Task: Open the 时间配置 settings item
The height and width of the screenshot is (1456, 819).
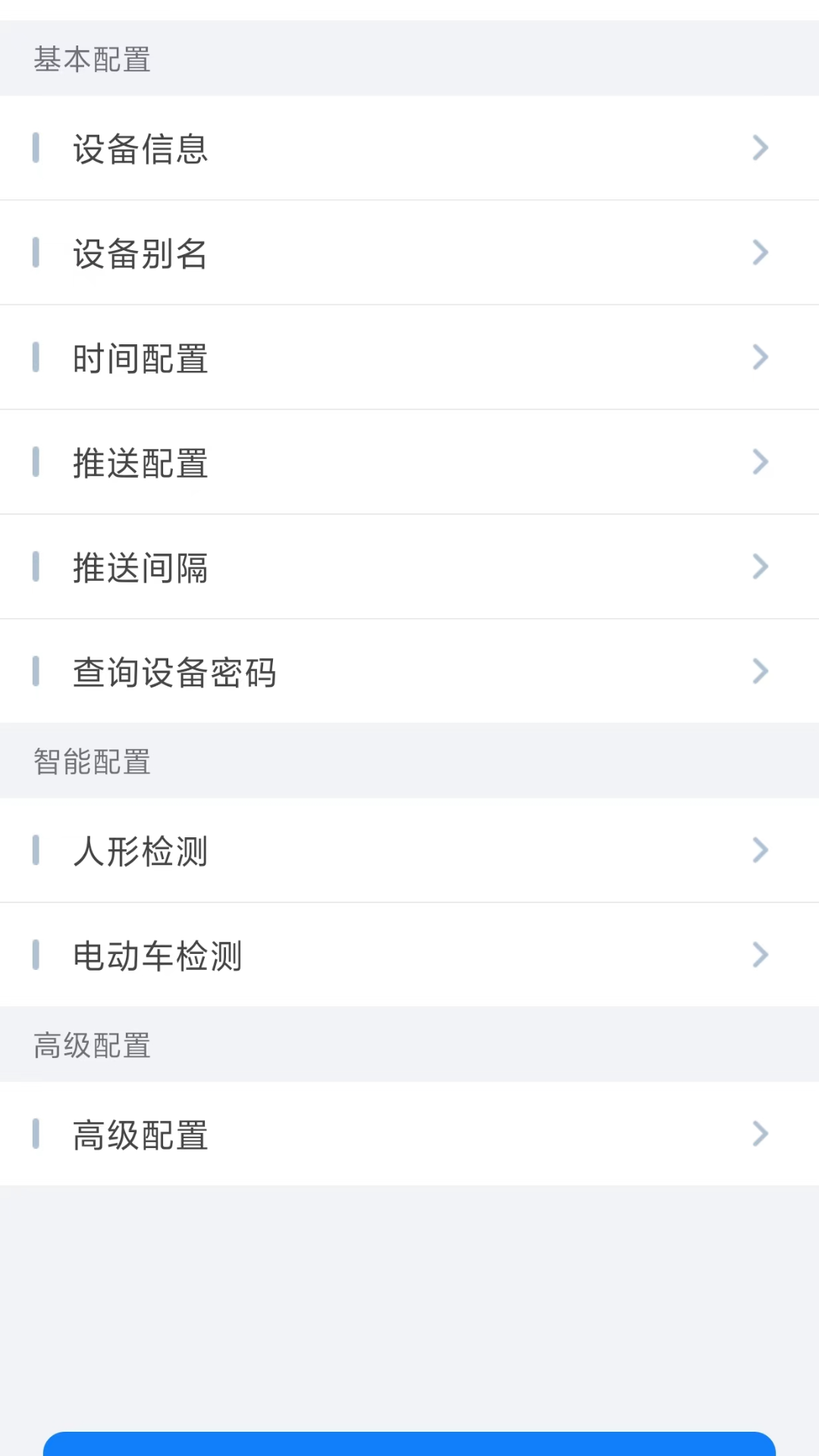Action: 409,357
